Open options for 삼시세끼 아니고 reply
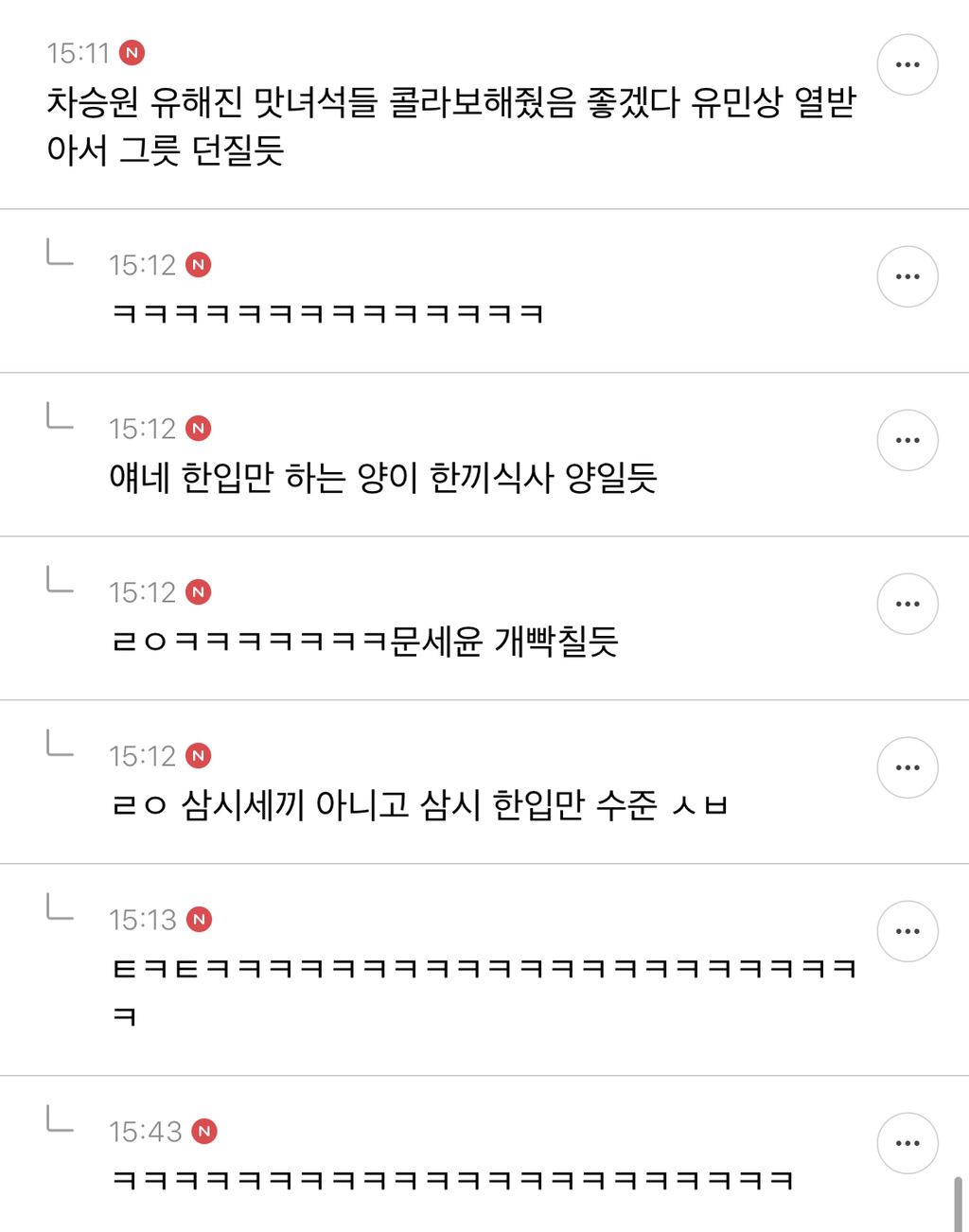 click(x=907, y=767)
